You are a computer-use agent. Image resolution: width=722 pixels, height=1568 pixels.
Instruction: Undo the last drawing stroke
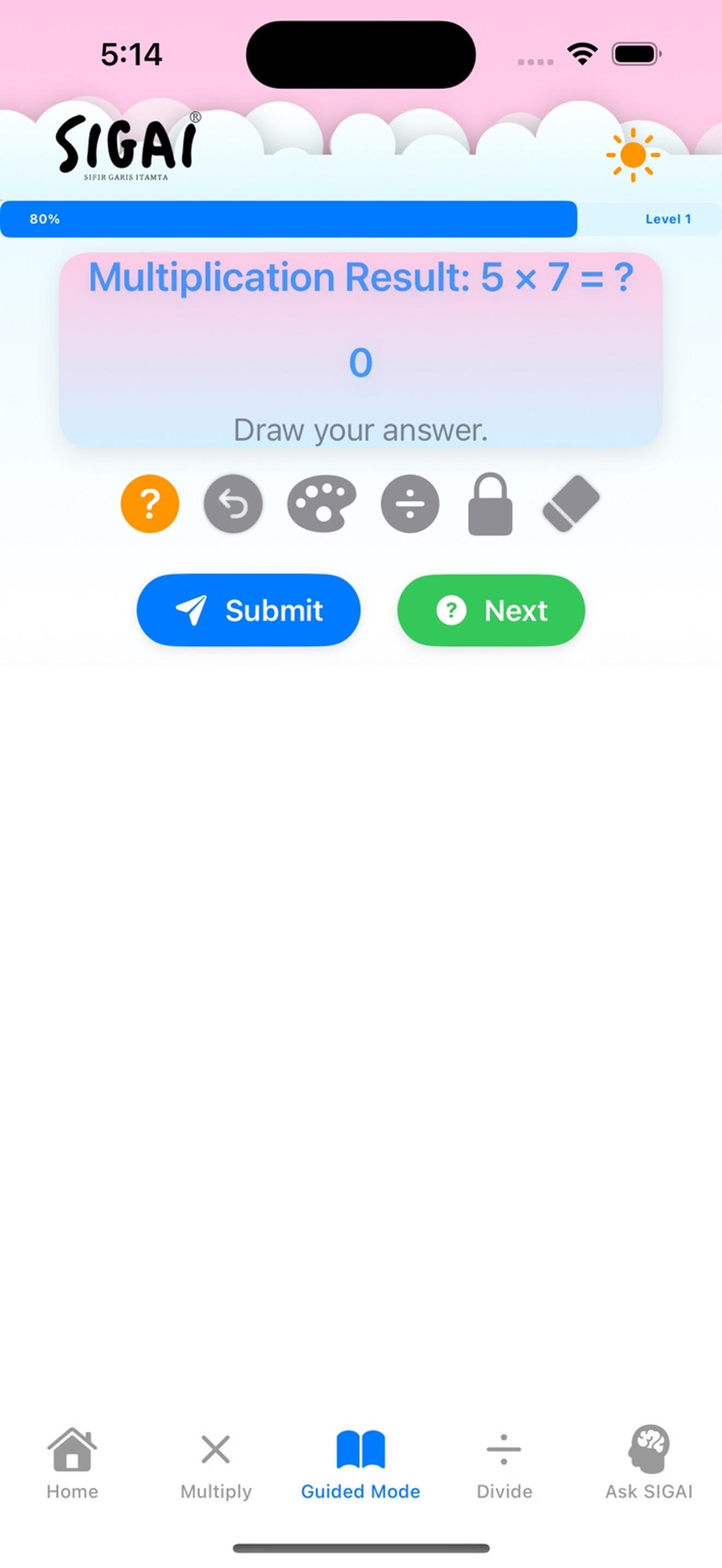click(233, 504)
